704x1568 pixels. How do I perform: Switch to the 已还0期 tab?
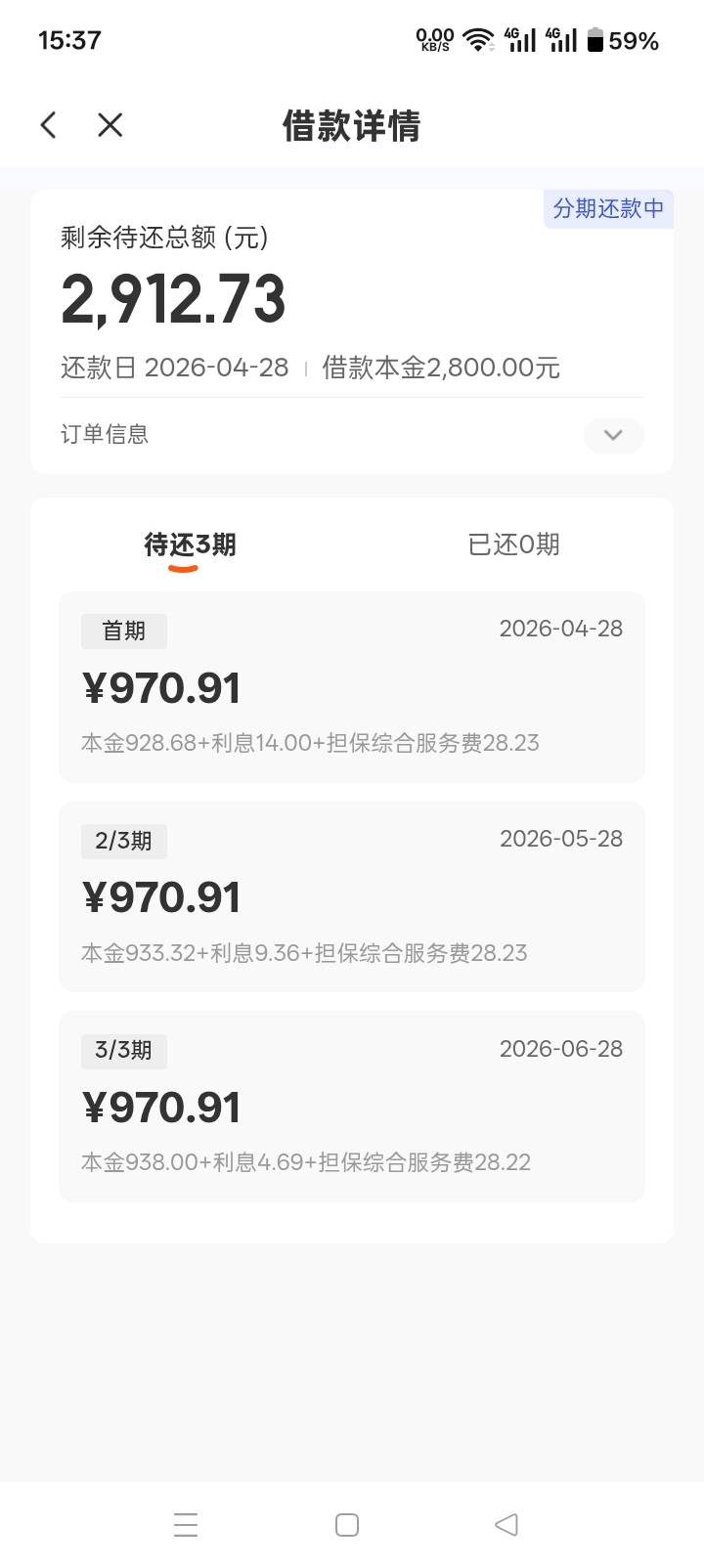(513, 544)
